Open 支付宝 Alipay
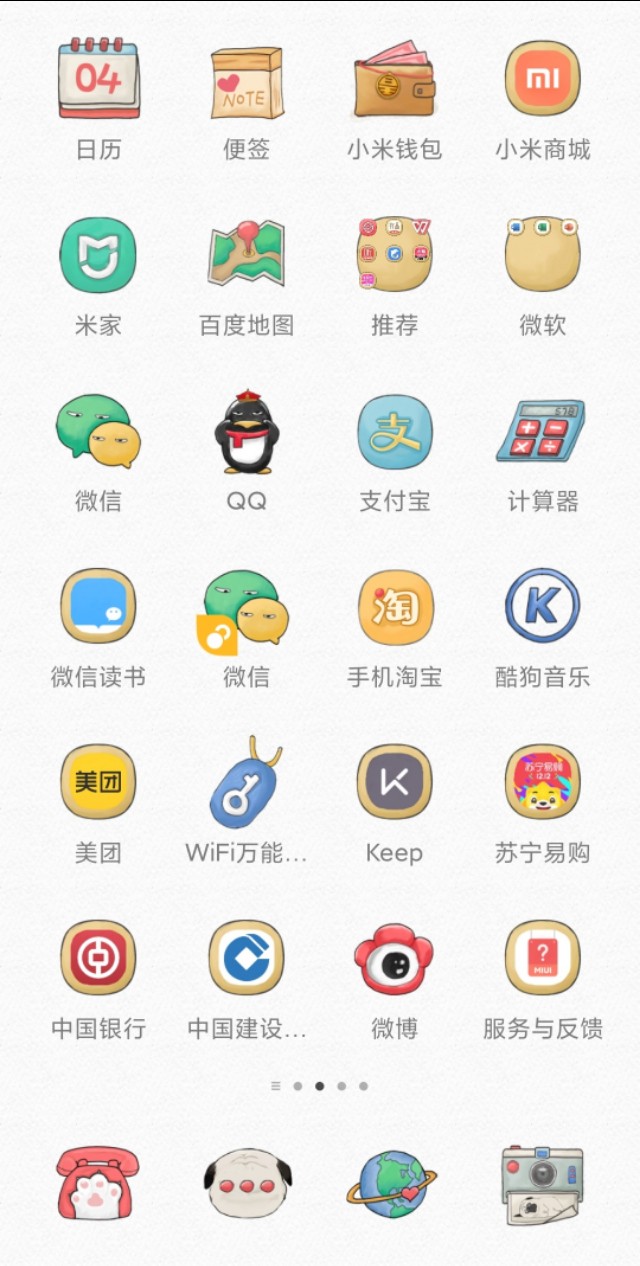 pyautogui.click(x=394, y=432)
